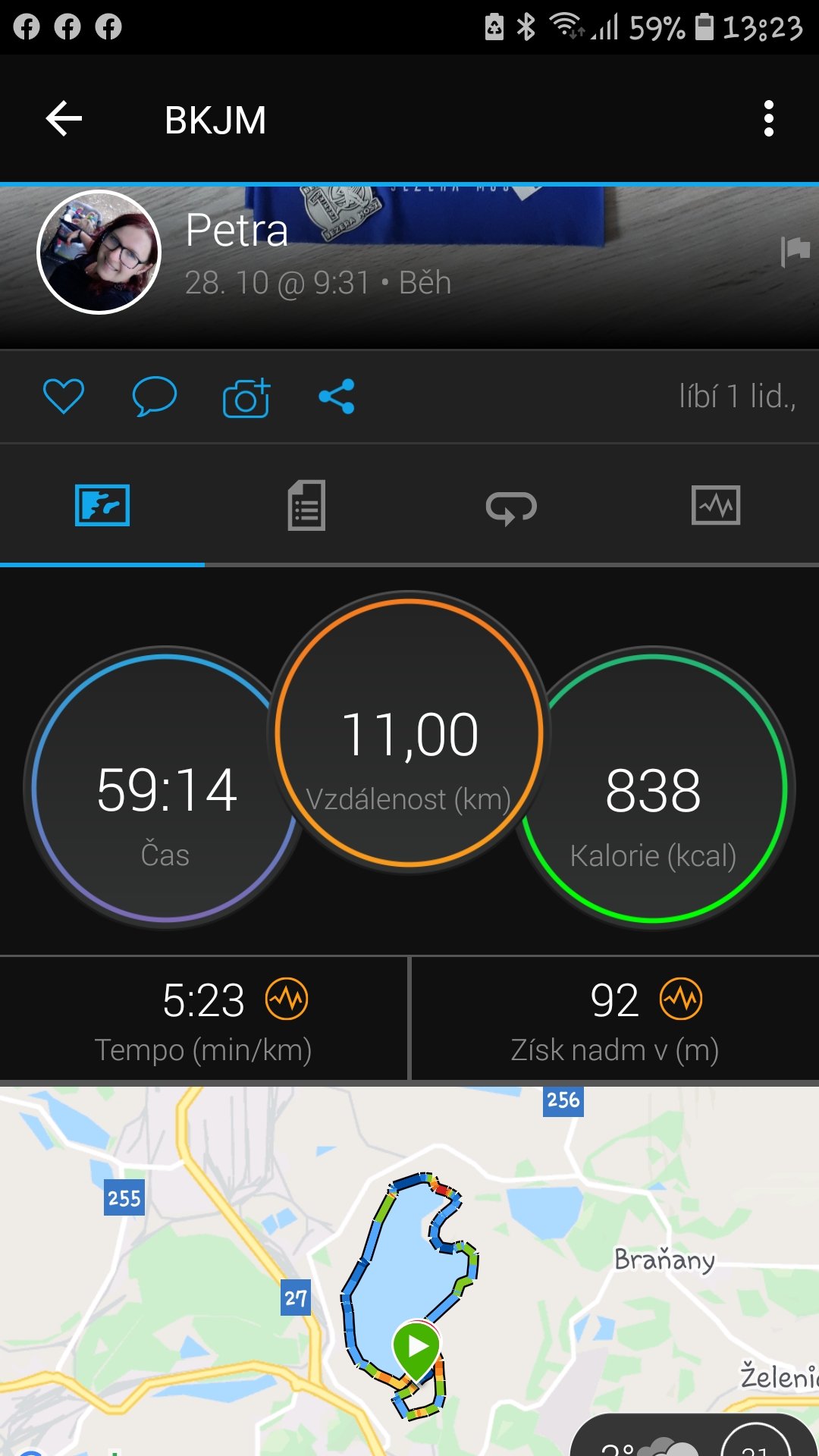Open the route map

(x=409, y=1271)
